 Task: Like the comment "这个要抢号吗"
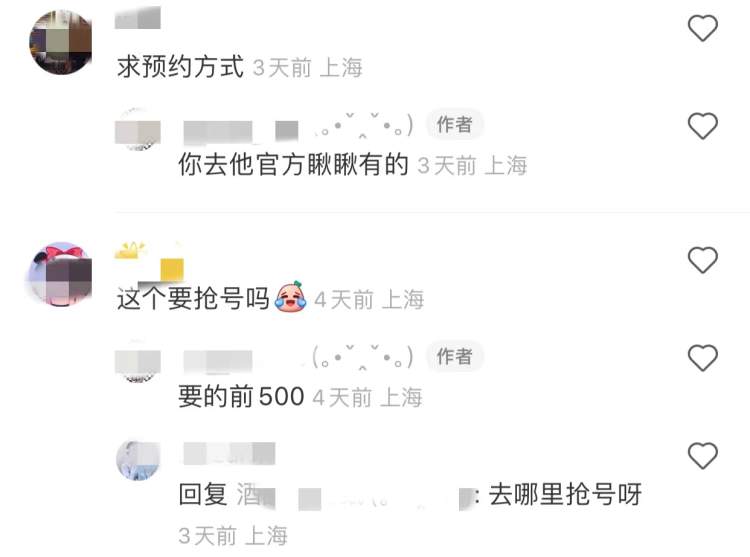pos(703,260)
